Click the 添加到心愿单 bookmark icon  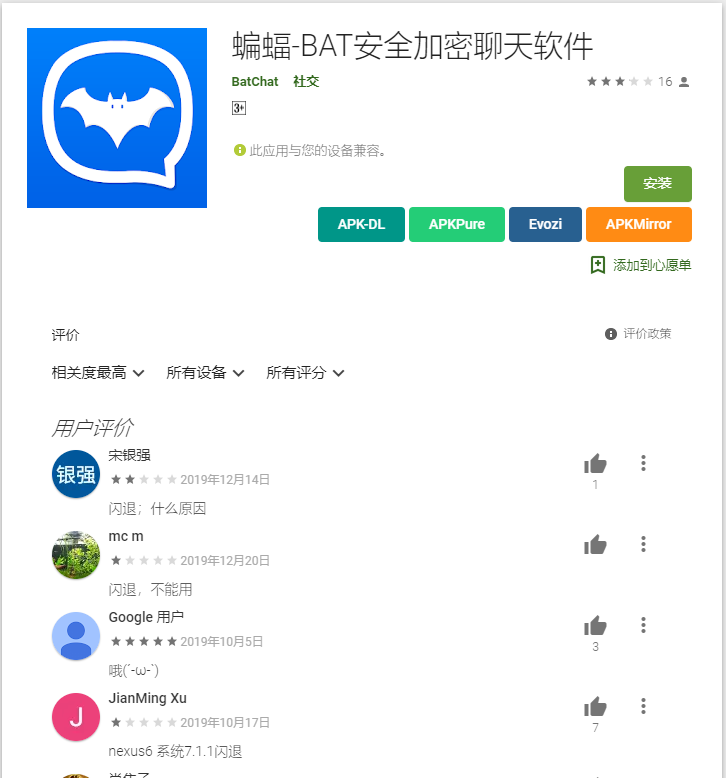tap(597, 266)
